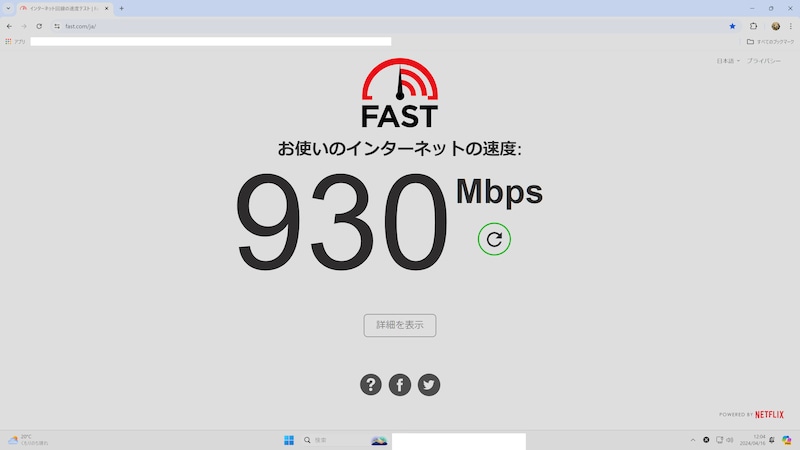Restart the speed test with the reload circle

(x=494, y=239)
